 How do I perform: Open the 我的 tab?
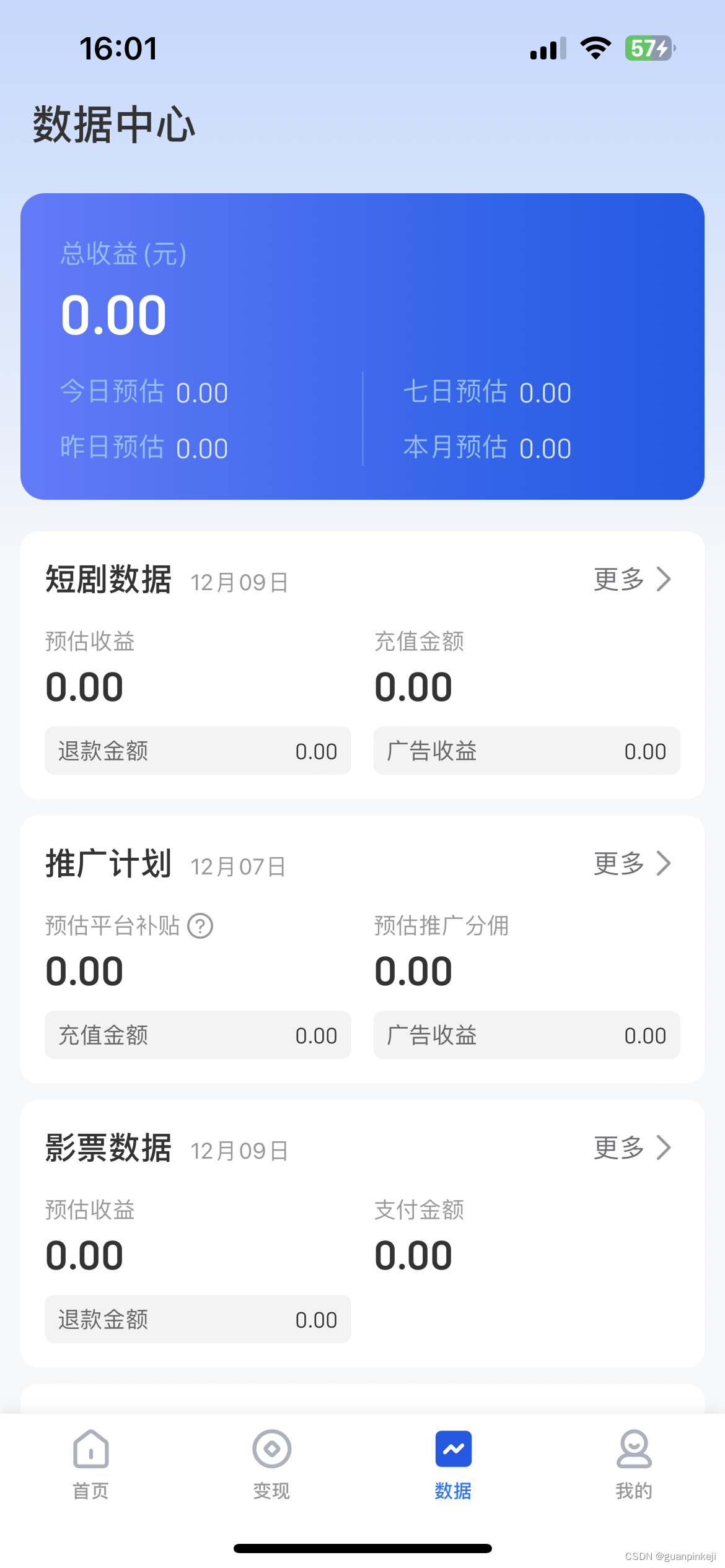click(x=634, y=1464)
